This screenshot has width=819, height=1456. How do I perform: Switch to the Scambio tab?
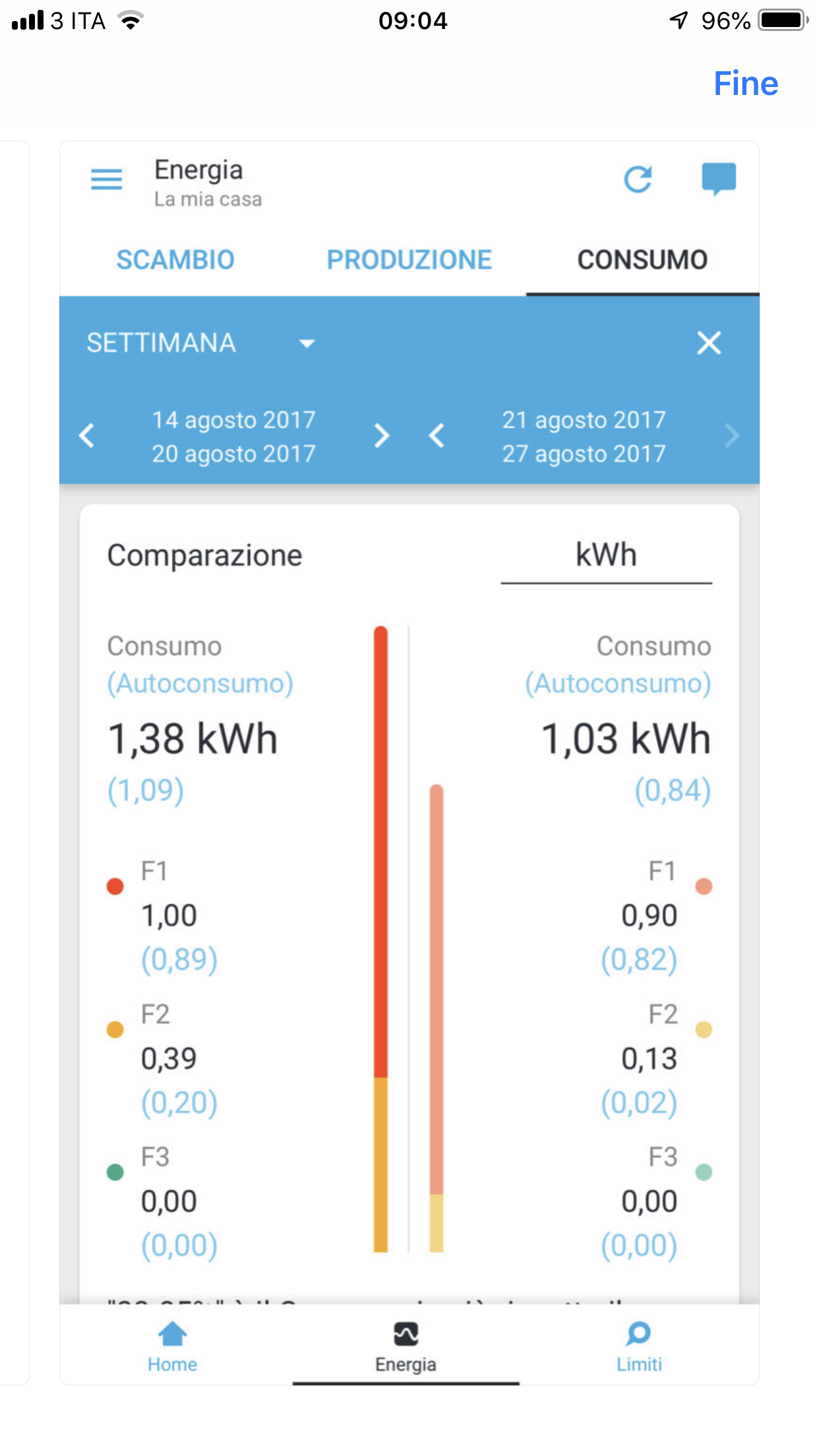pyautogui.click(x=175, y=260)
